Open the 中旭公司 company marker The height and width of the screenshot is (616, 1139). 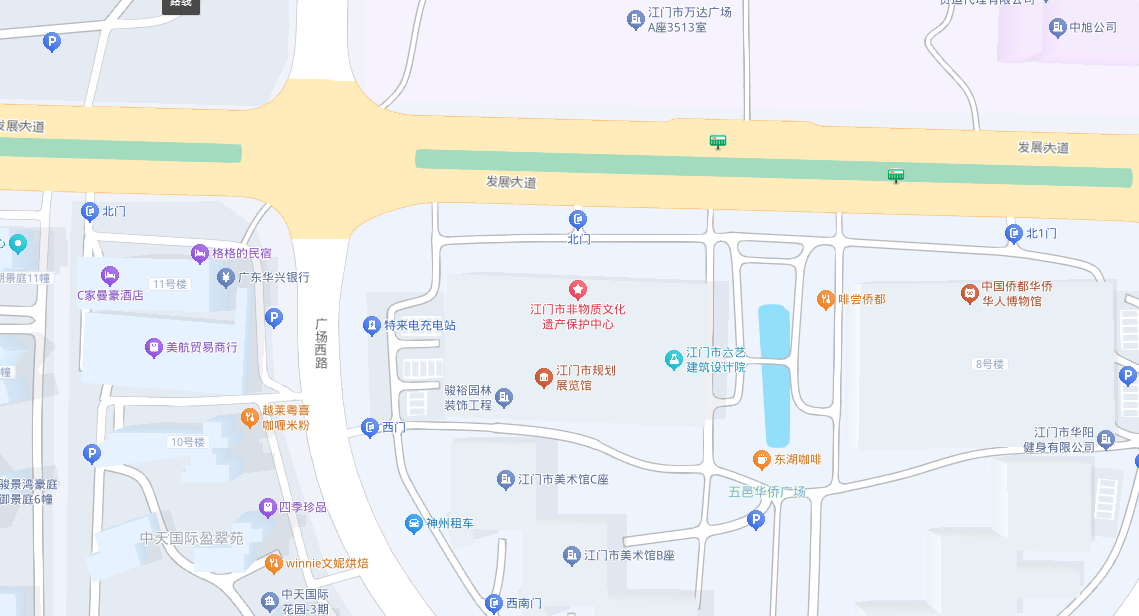(1057, 27)
